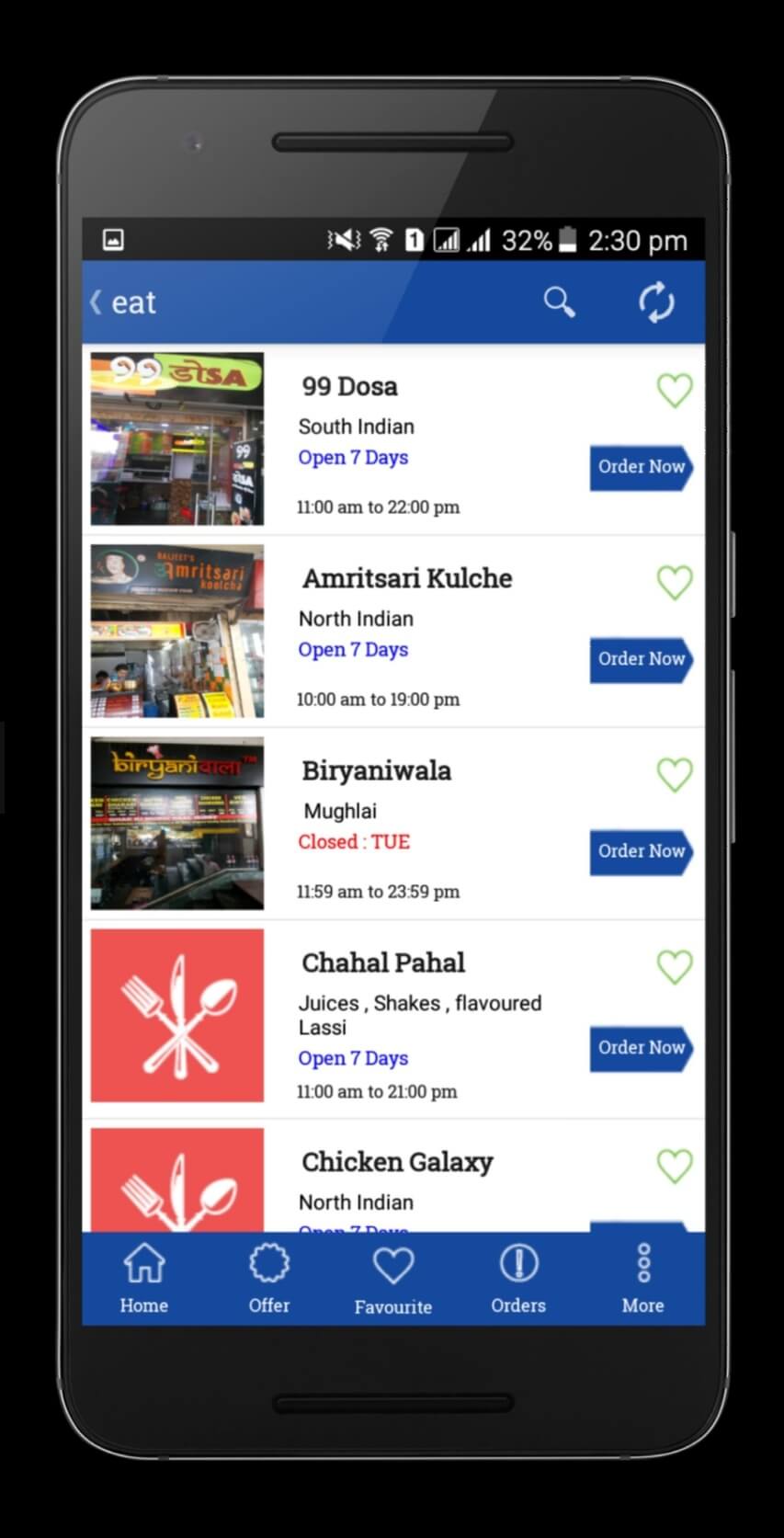
Task: Order now from Biryaniwala
Action: pos(641,851)
